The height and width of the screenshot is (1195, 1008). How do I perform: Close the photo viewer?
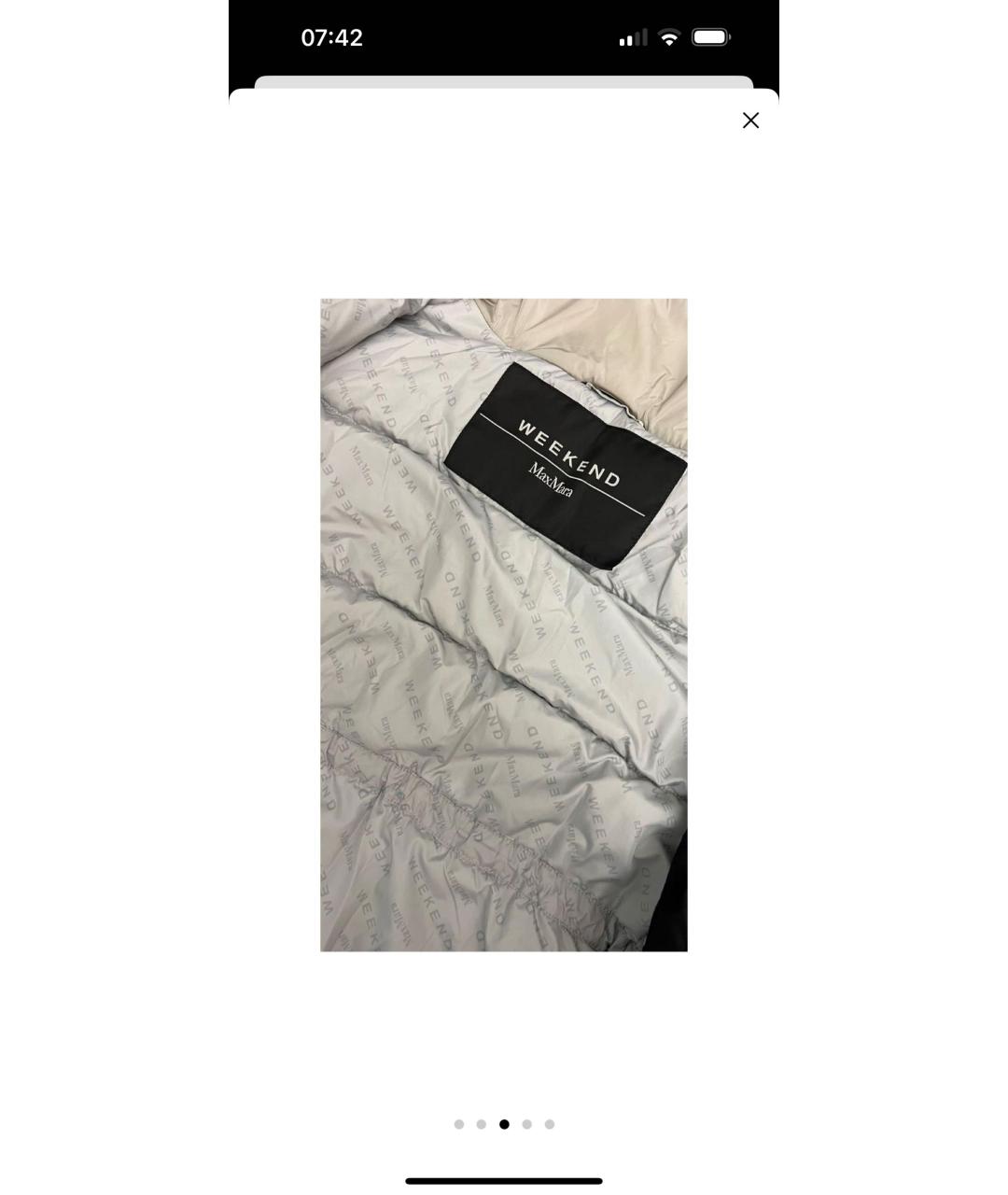tap(750, 120)
